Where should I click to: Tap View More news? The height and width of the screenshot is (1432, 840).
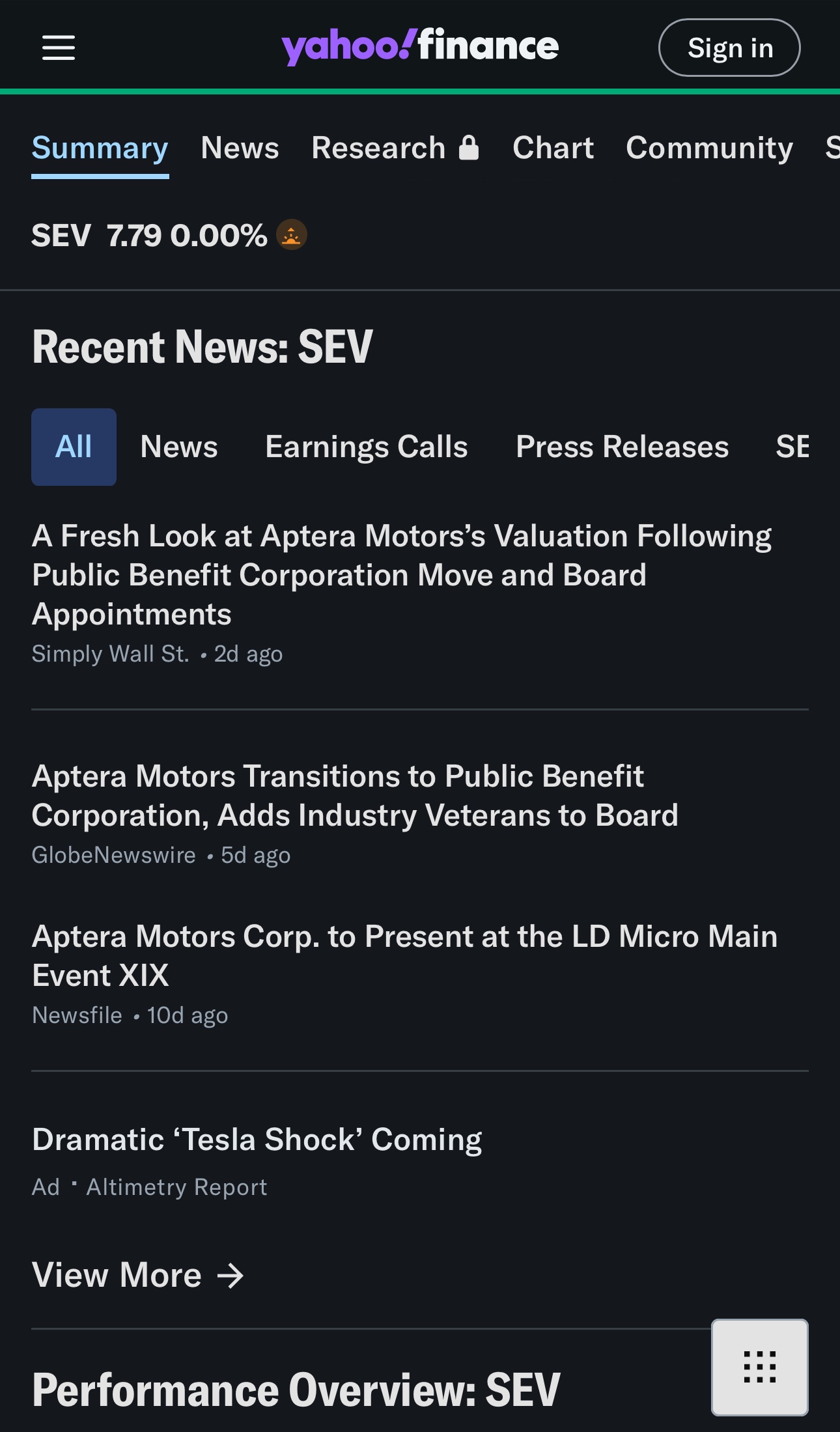click(137, 1274)
